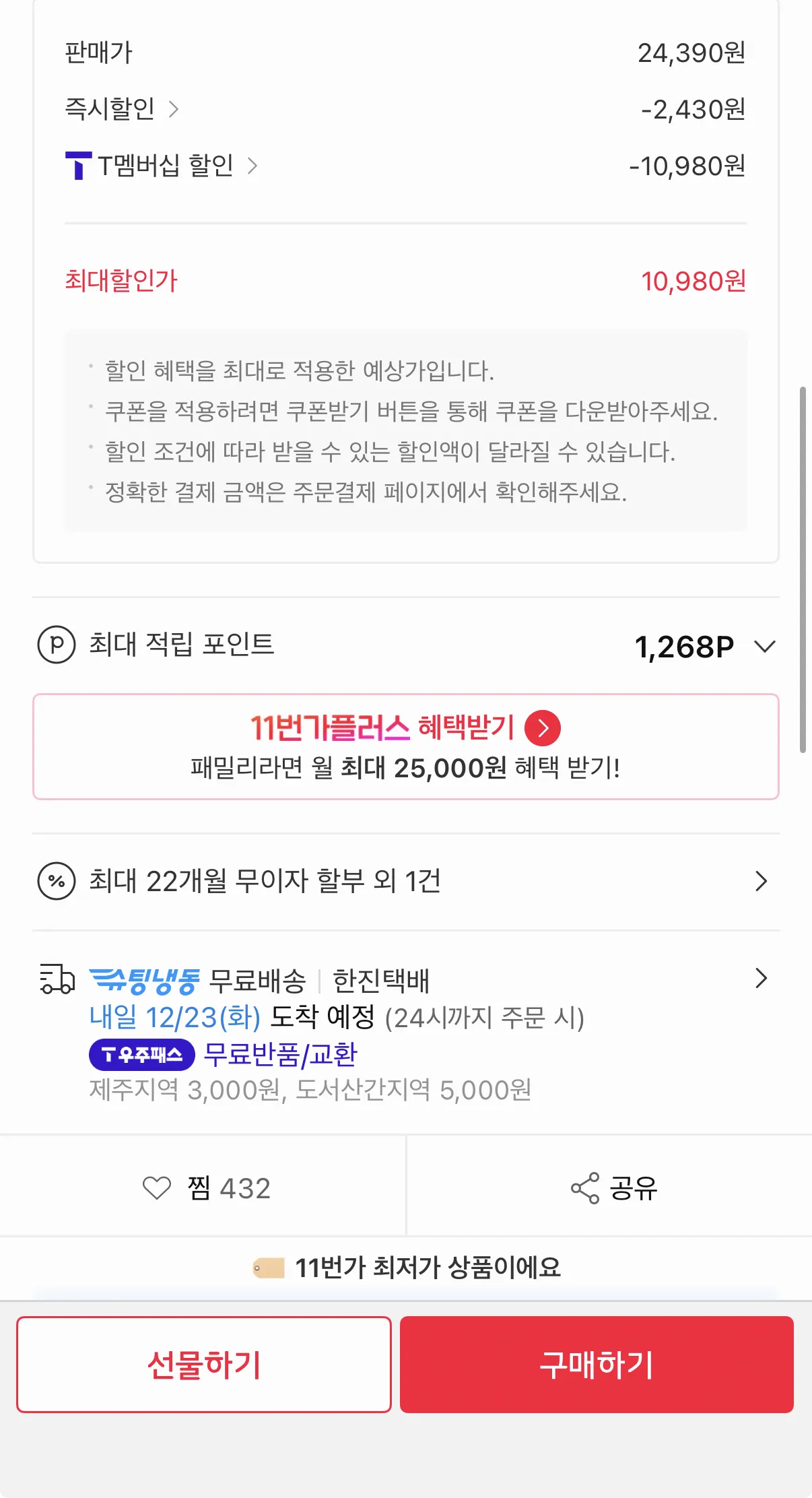Open T멤버십 할인 details
The width and height of the screenshot is (812, 1498).
pyautogui.click(x=162, y=166)
